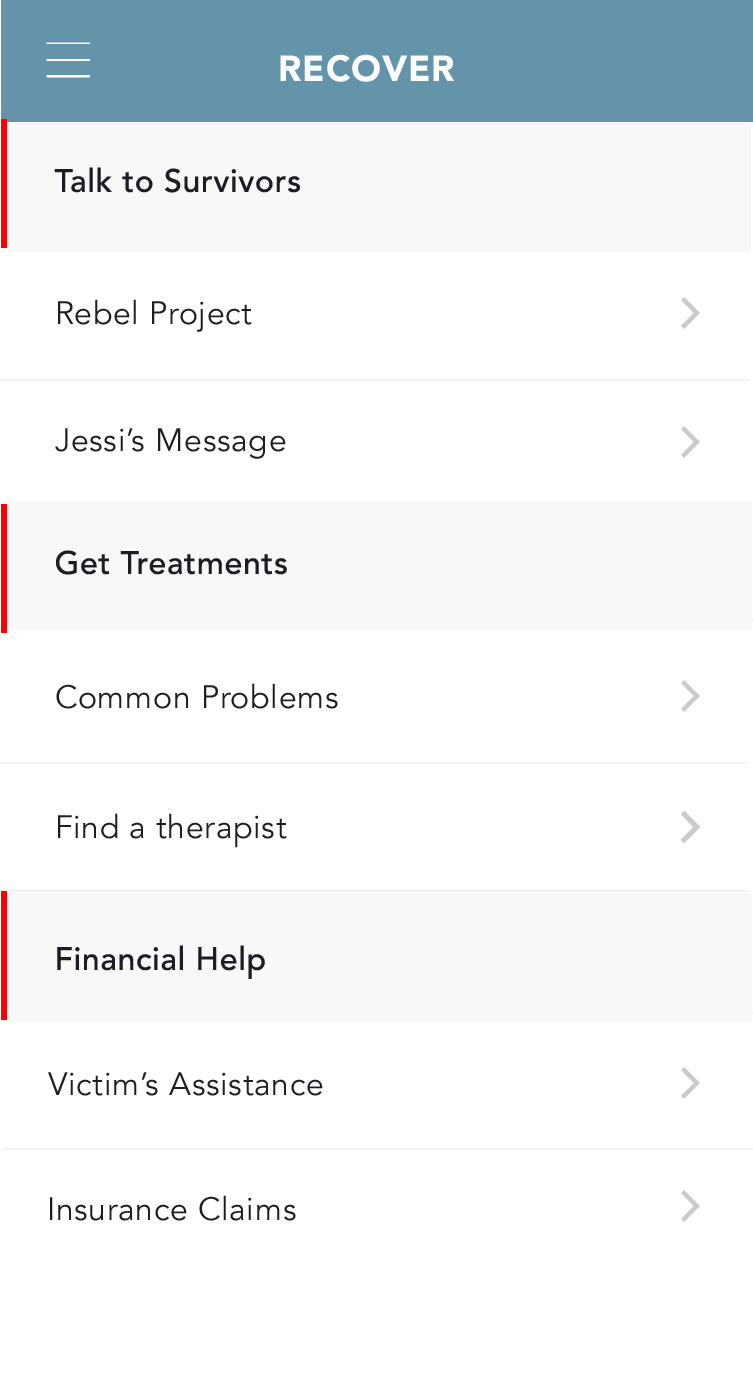Open the hamburger drawer menu
The width and height of the screenshot is (753, 1382).
pyautogui.click(x=68, y=61)
